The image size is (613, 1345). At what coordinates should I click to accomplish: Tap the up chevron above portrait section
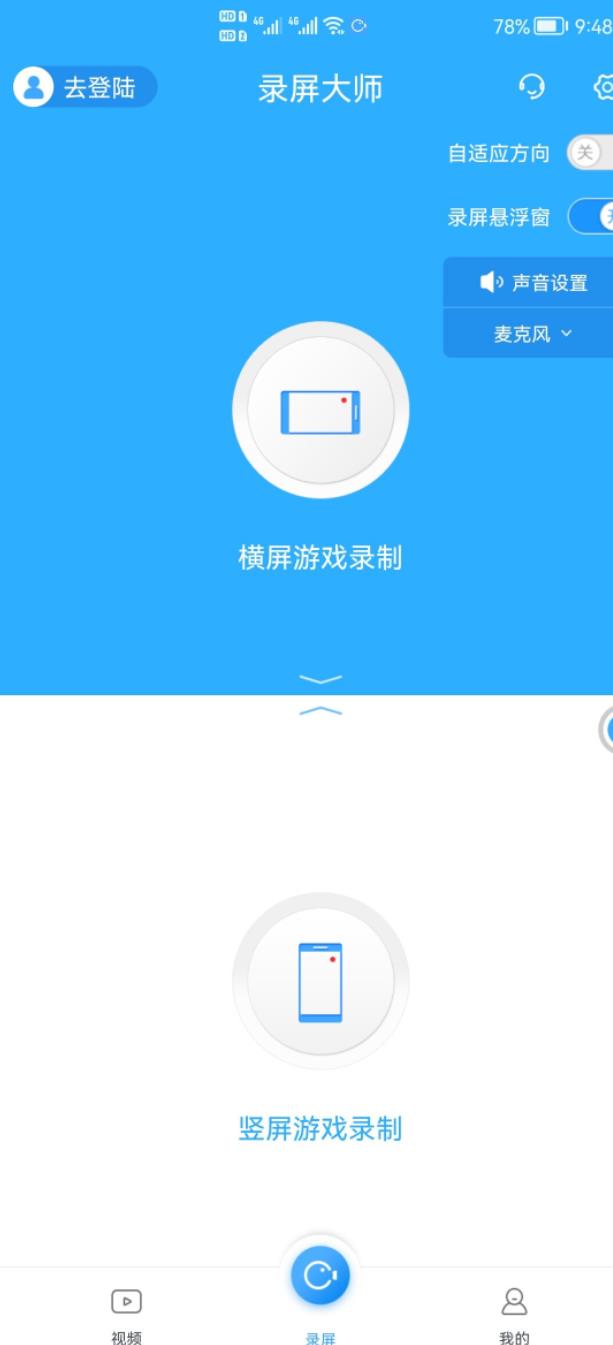point(320,710)
